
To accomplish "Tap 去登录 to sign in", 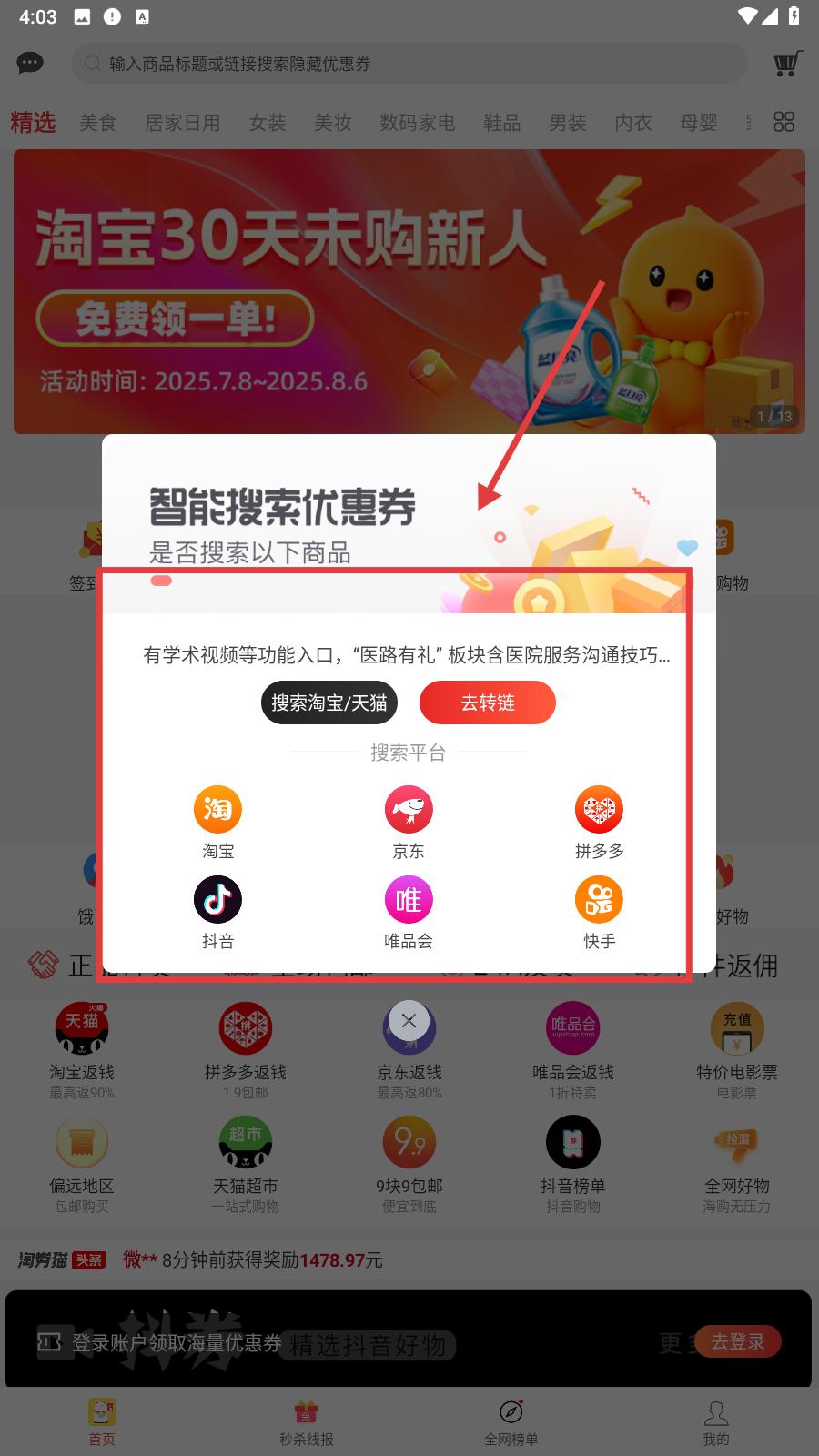I will point(738,1341).
